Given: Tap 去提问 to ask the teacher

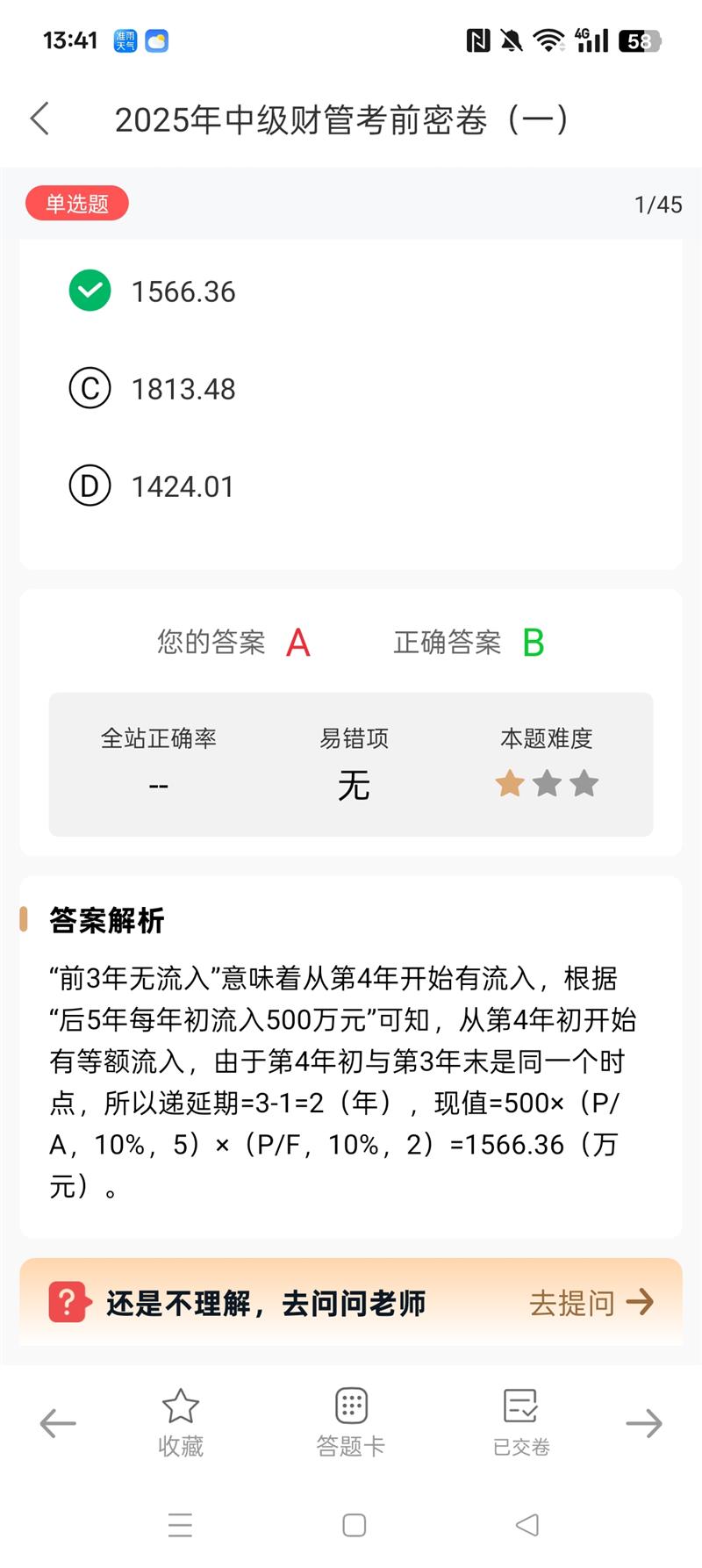Looking at the screenshot, I should (591, 1303).
